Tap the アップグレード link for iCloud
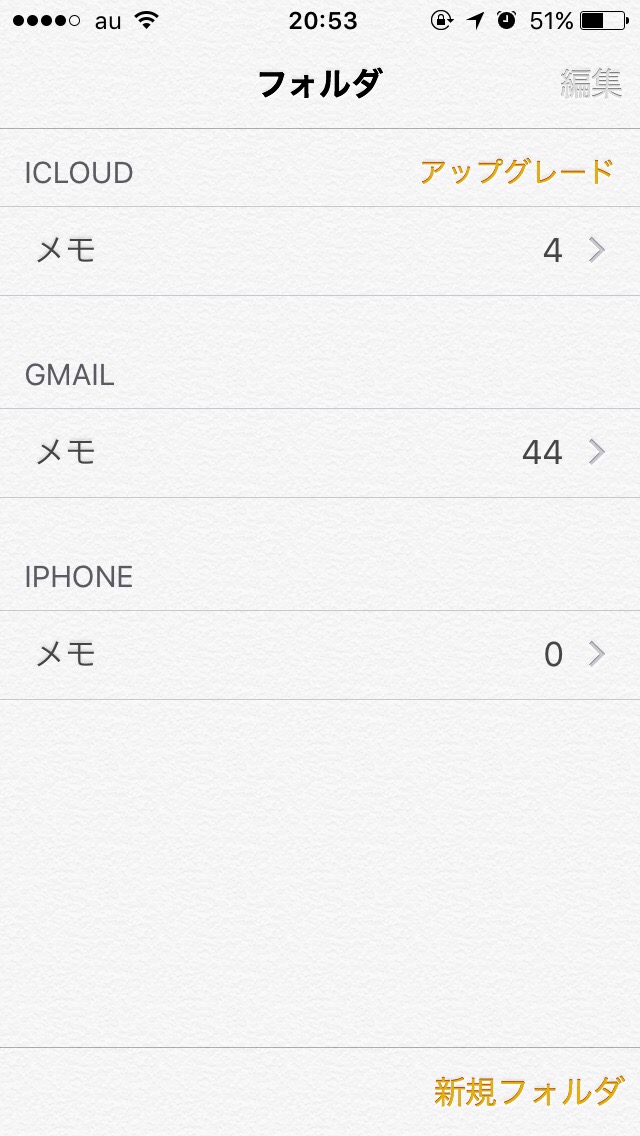Screen dimensions: 640x1136 click(x=517, y=172)
